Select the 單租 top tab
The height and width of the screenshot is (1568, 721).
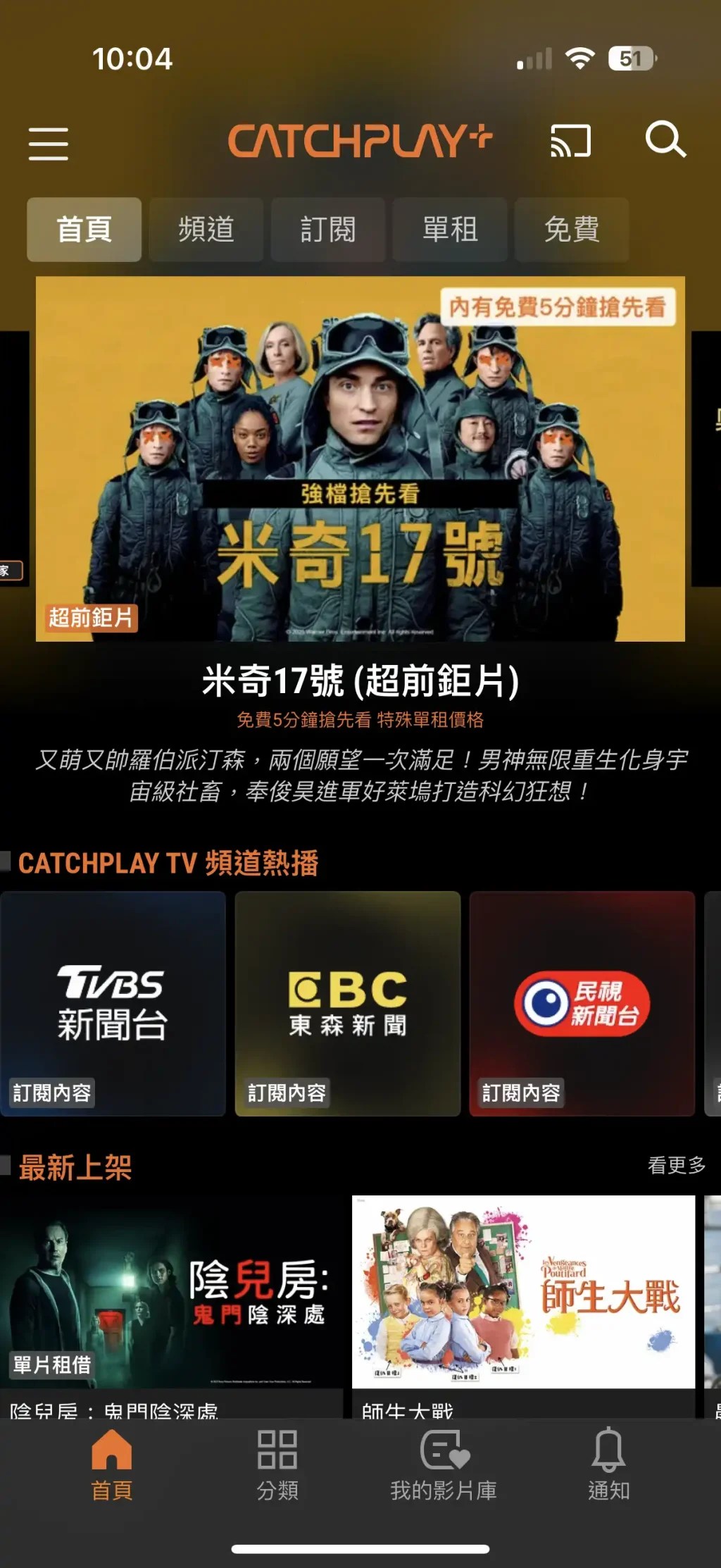pyautogui.click(x=450, y=230)
